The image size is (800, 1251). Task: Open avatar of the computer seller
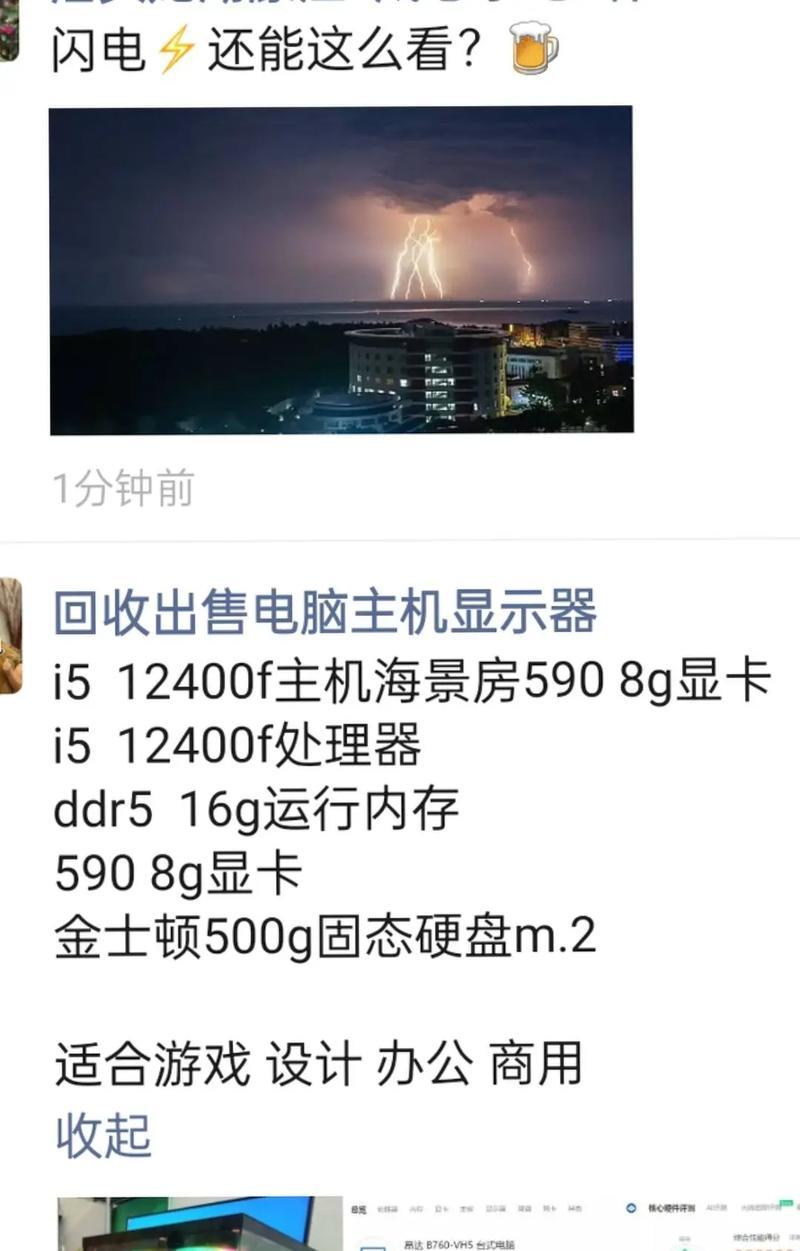tap(10, 635)
